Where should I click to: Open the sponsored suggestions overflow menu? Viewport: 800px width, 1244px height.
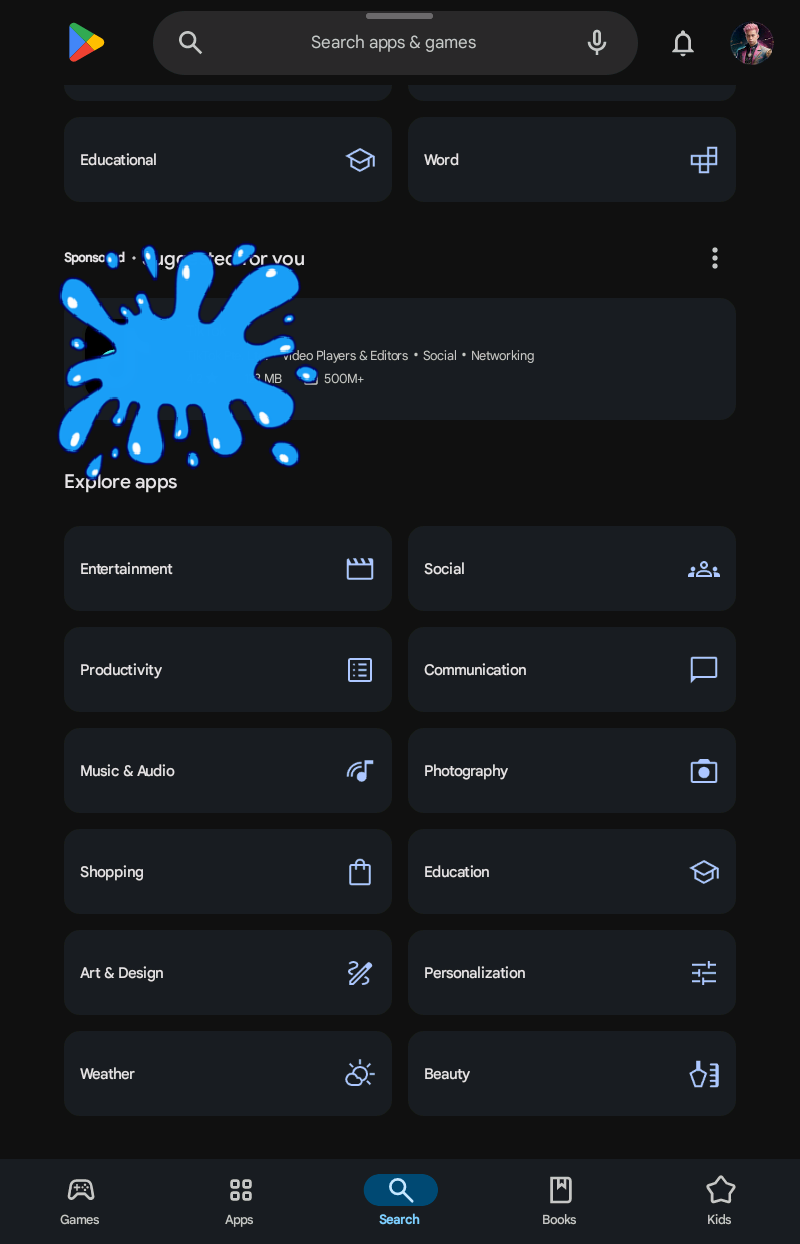(x=714, y=258)
